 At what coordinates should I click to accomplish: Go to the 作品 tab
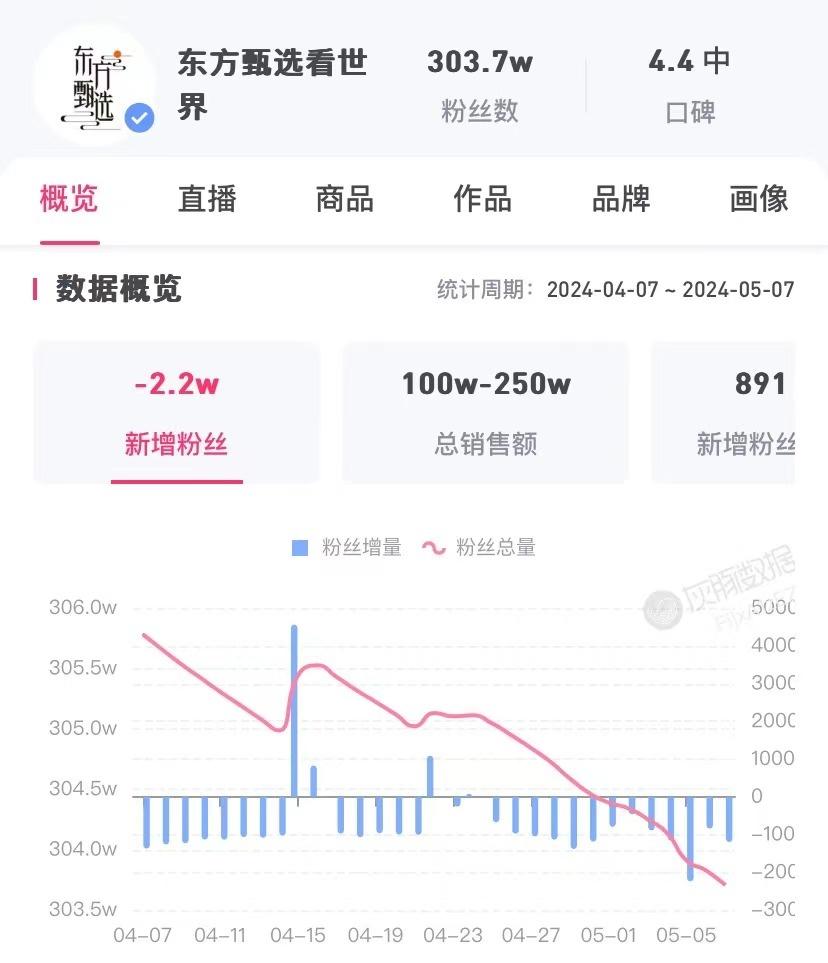click(482, 199)
